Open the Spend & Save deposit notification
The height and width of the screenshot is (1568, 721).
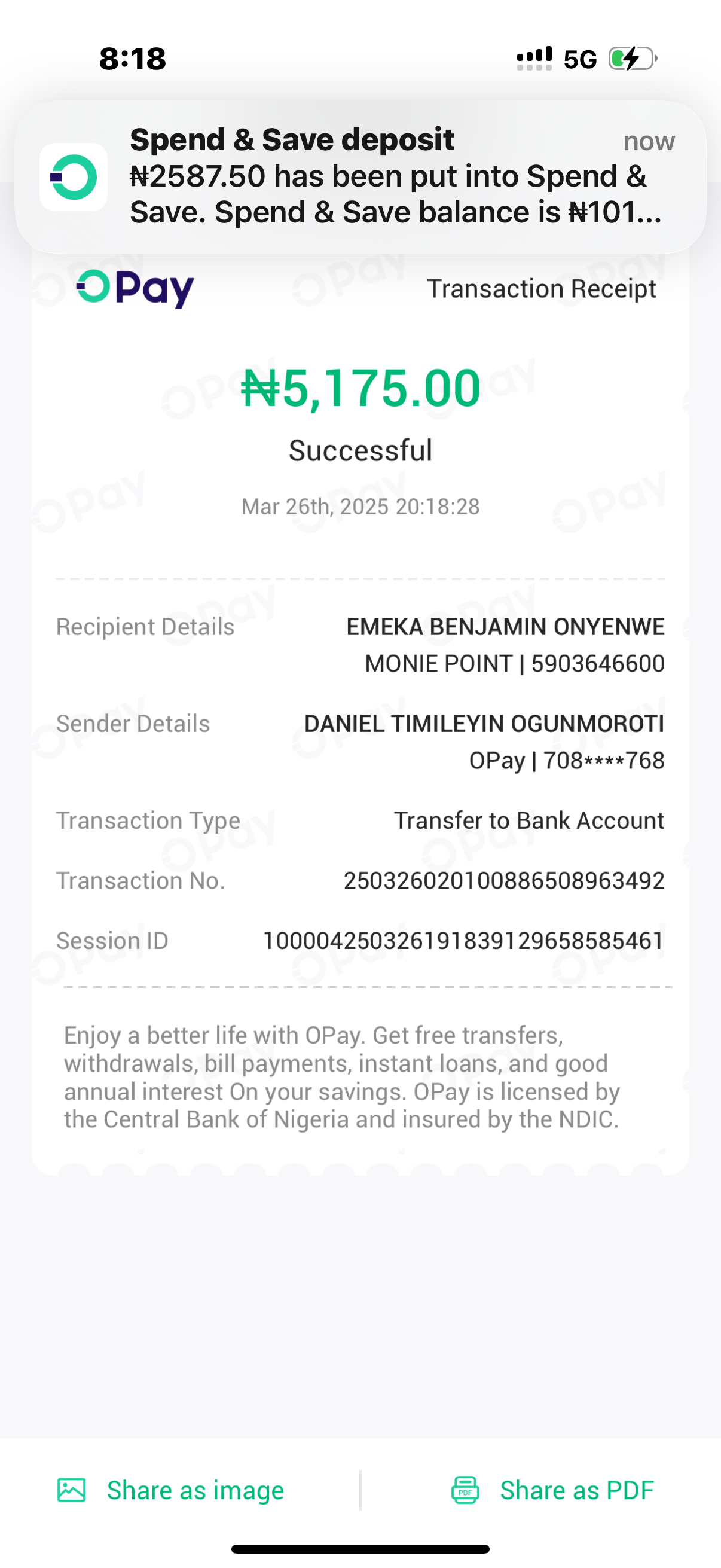(x=360, y=176)
